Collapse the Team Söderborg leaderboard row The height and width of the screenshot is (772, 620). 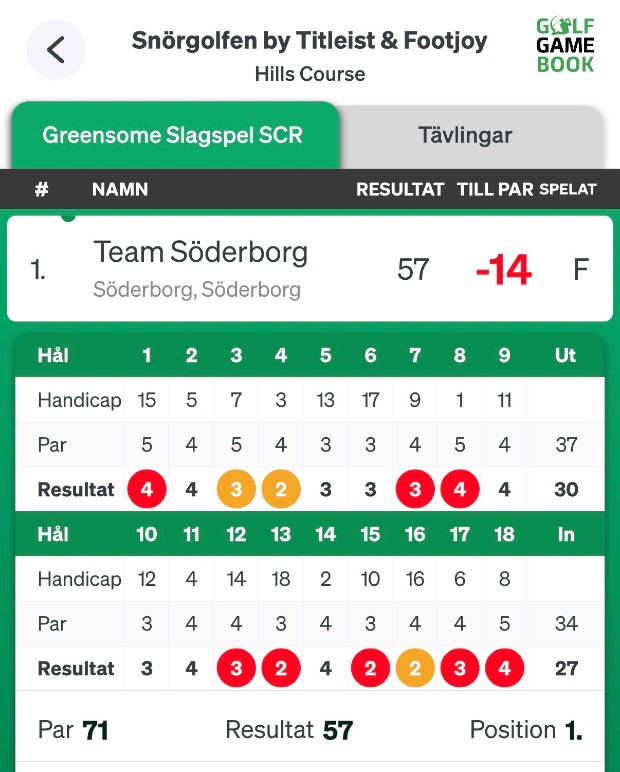coord(309,269)
